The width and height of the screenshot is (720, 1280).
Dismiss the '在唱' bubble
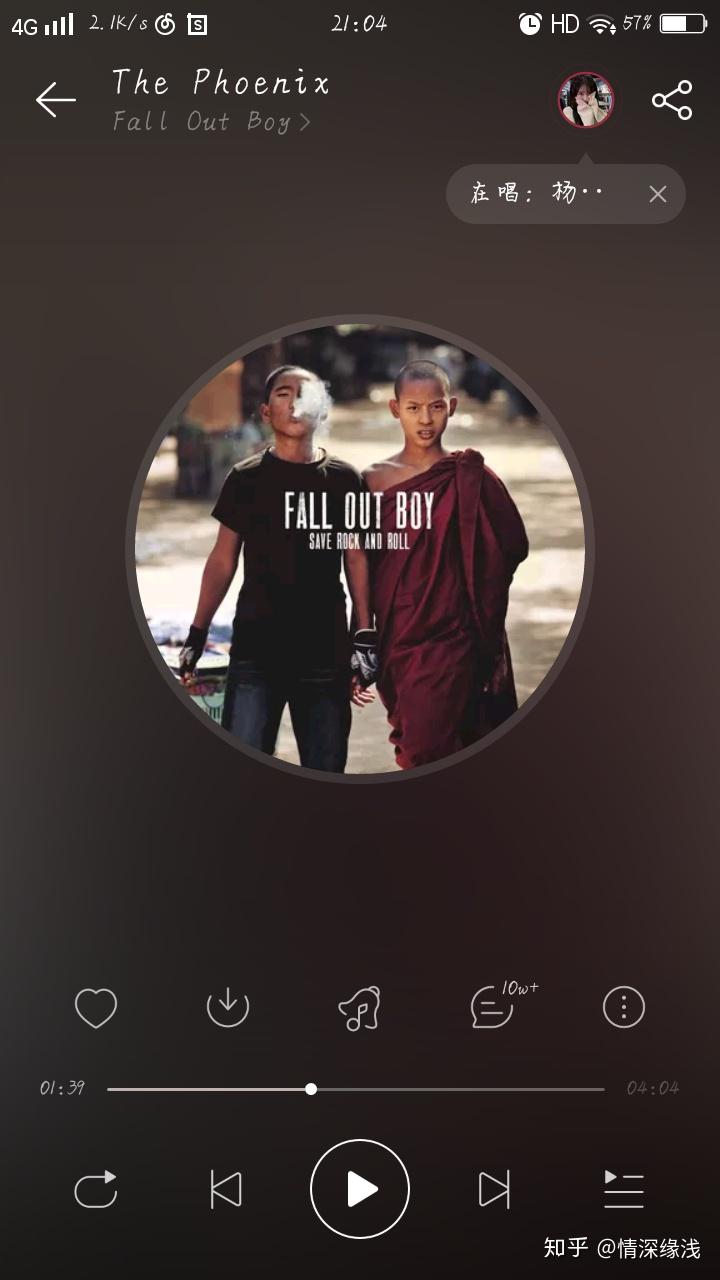point(657,194)
